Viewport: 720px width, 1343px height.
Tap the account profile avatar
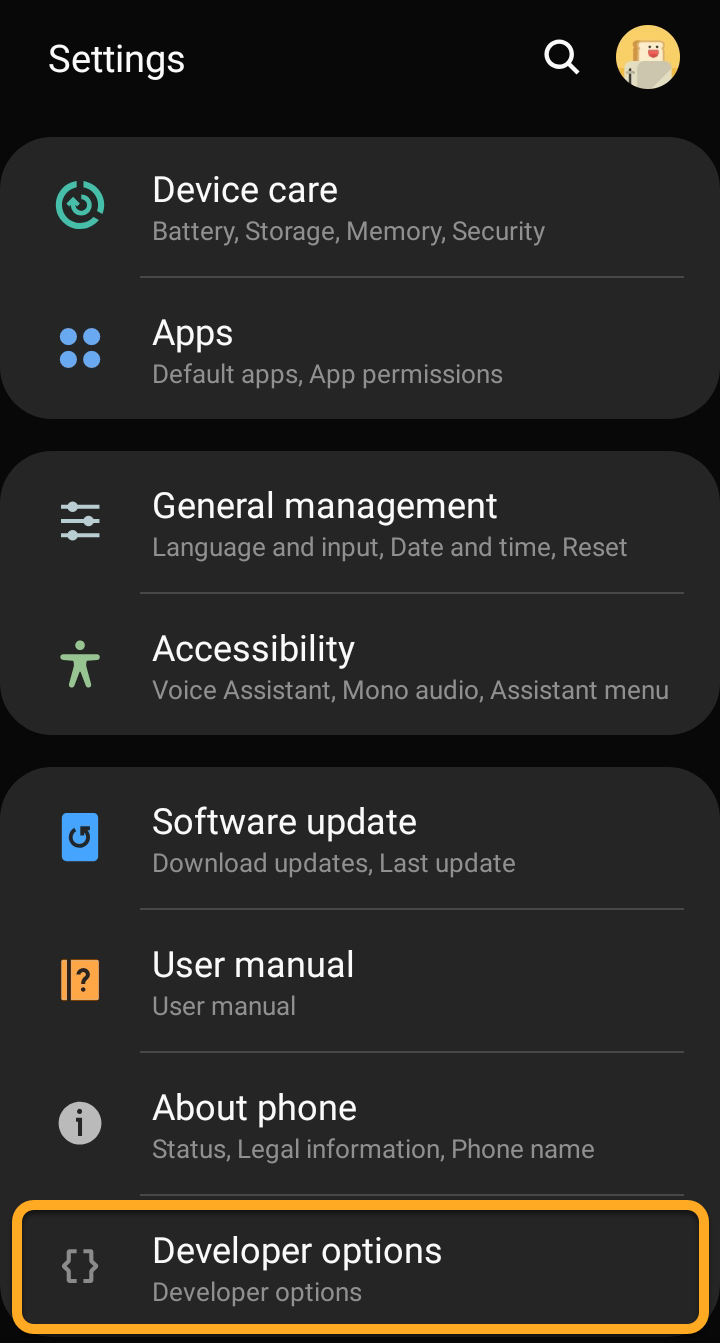647,57
